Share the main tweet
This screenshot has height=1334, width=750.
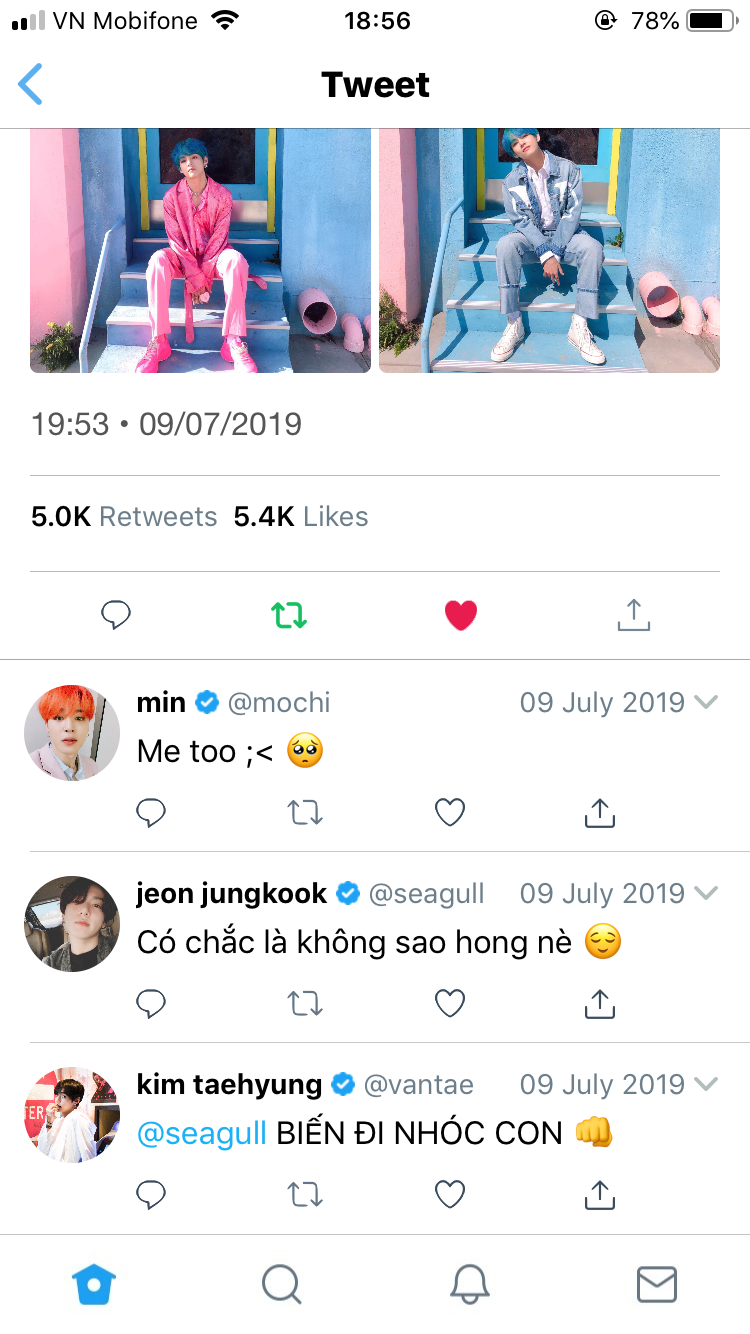[x=633, y=615]
